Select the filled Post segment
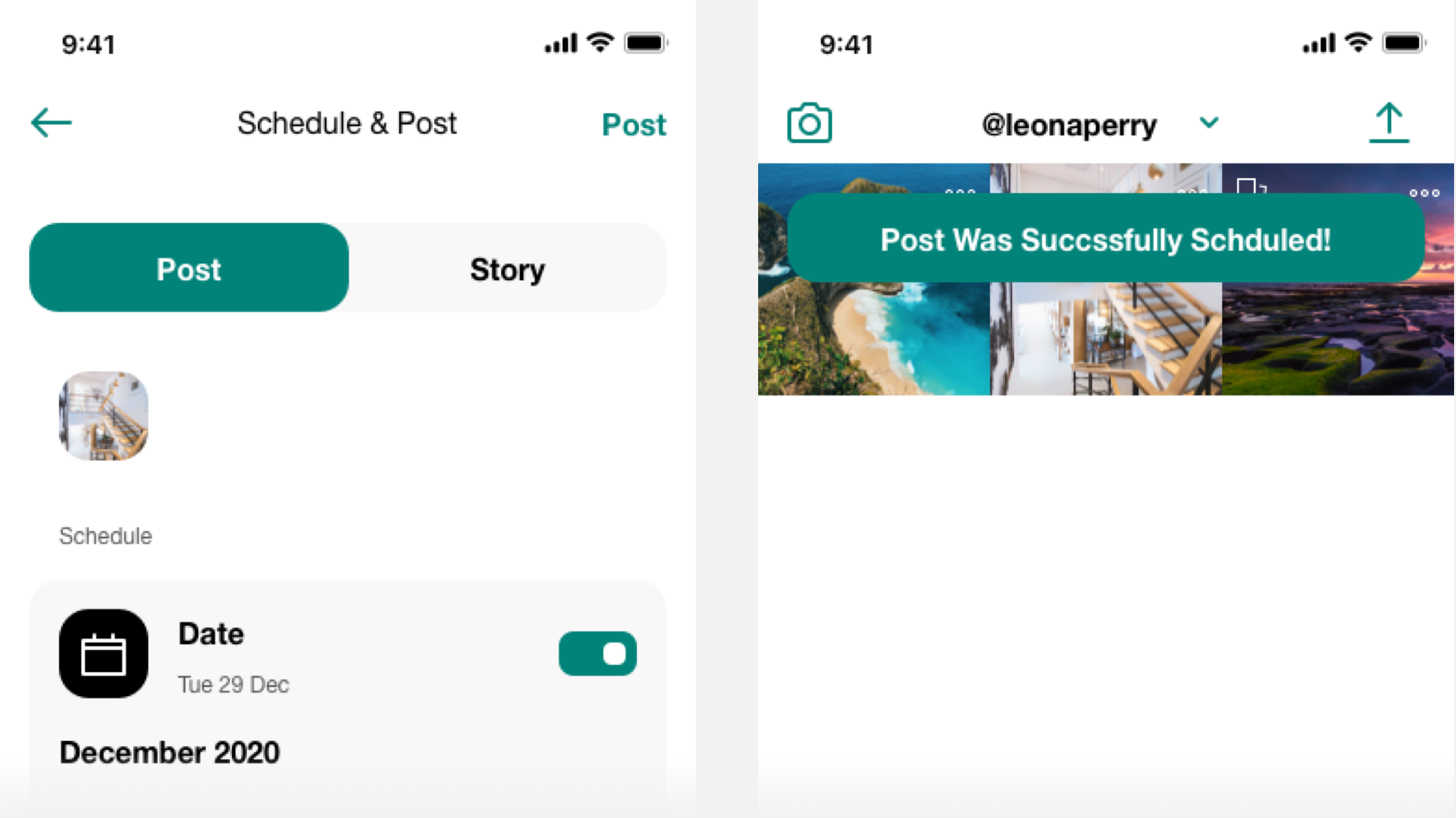This screenshot has height=818, width=1456. pos(189,268)
